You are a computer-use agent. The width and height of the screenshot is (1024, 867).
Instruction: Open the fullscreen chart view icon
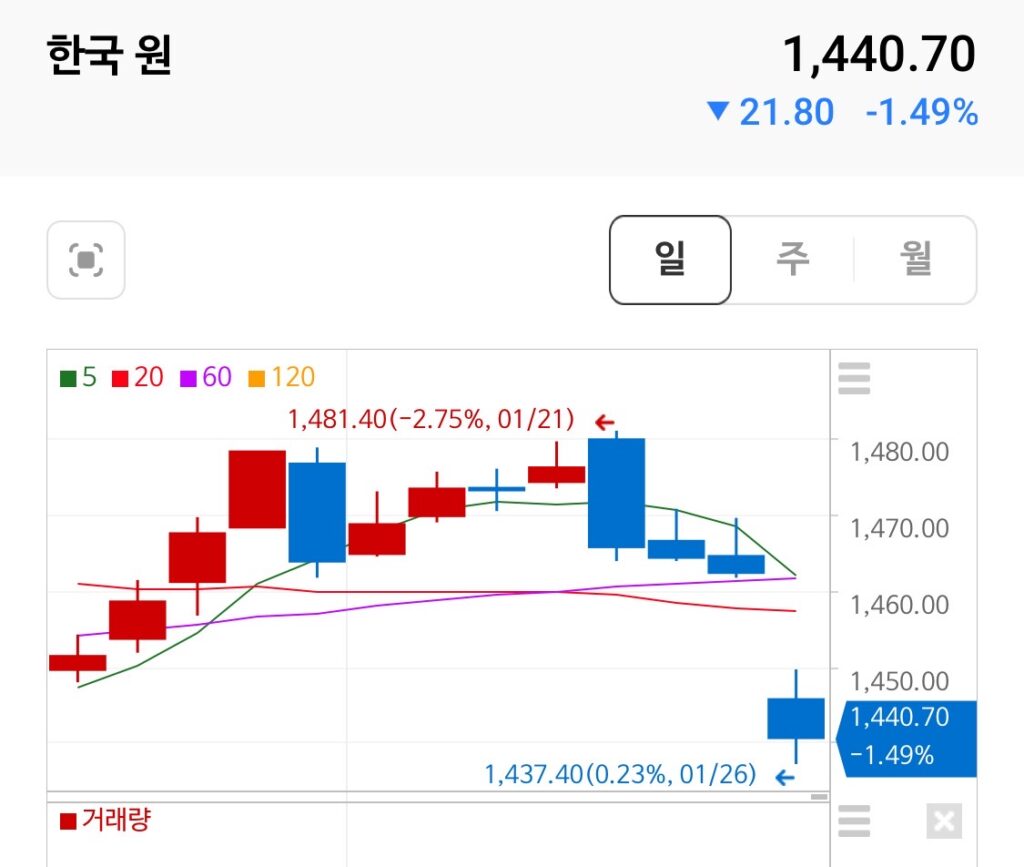(86, 260)
